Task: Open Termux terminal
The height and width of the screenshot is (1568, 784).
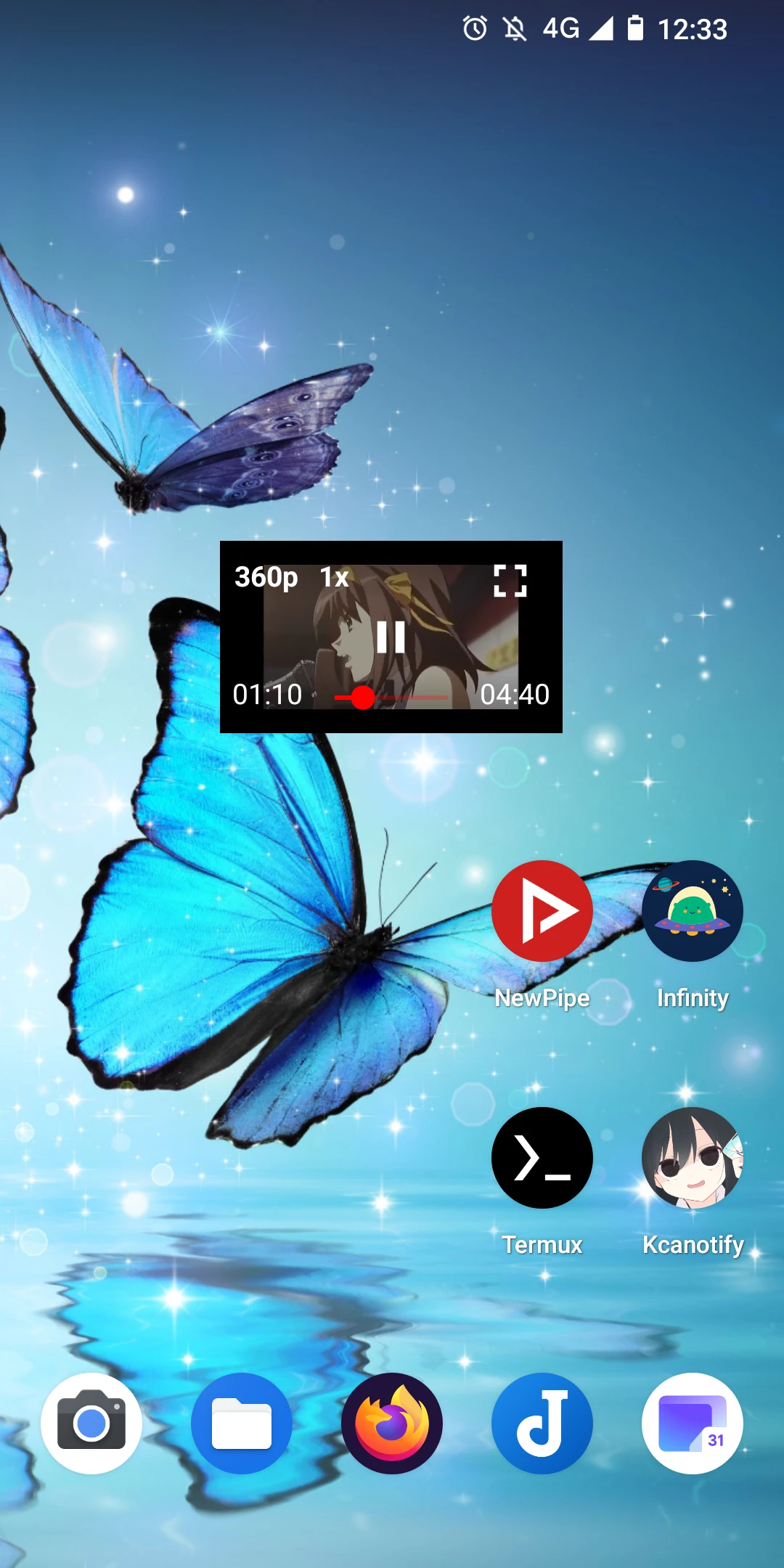Action: click(542, 1159)
